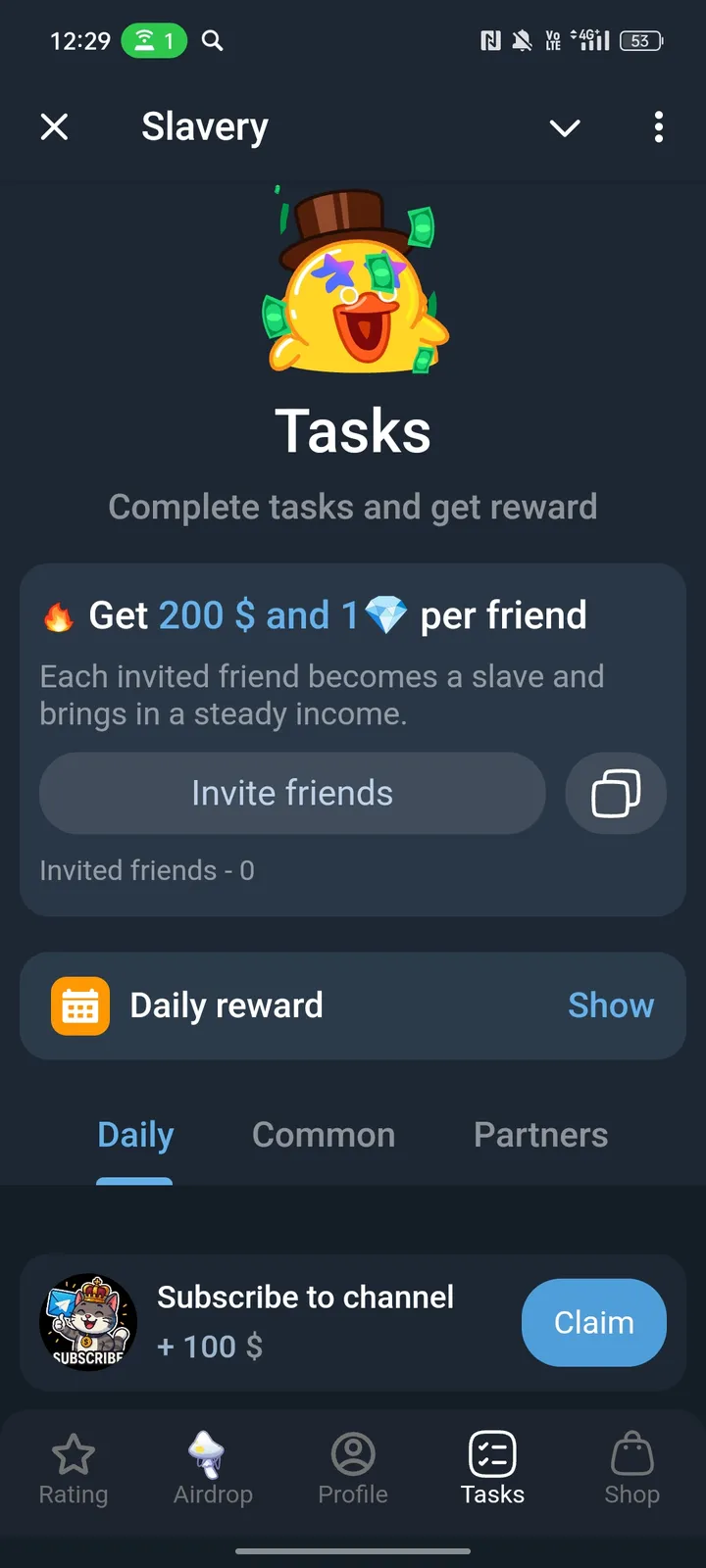Select the Daily tab
Screen dimensions: 706x1568
tap(135, 1135)
